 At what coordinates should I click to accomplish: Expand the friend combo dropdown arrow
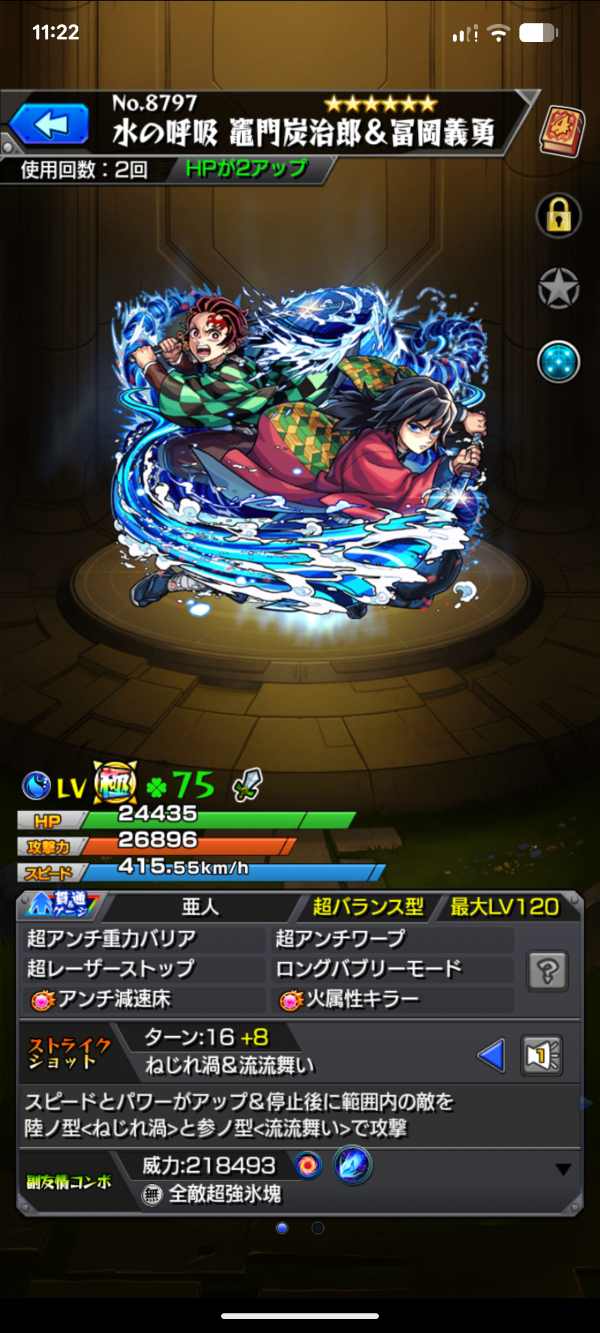563,1169
